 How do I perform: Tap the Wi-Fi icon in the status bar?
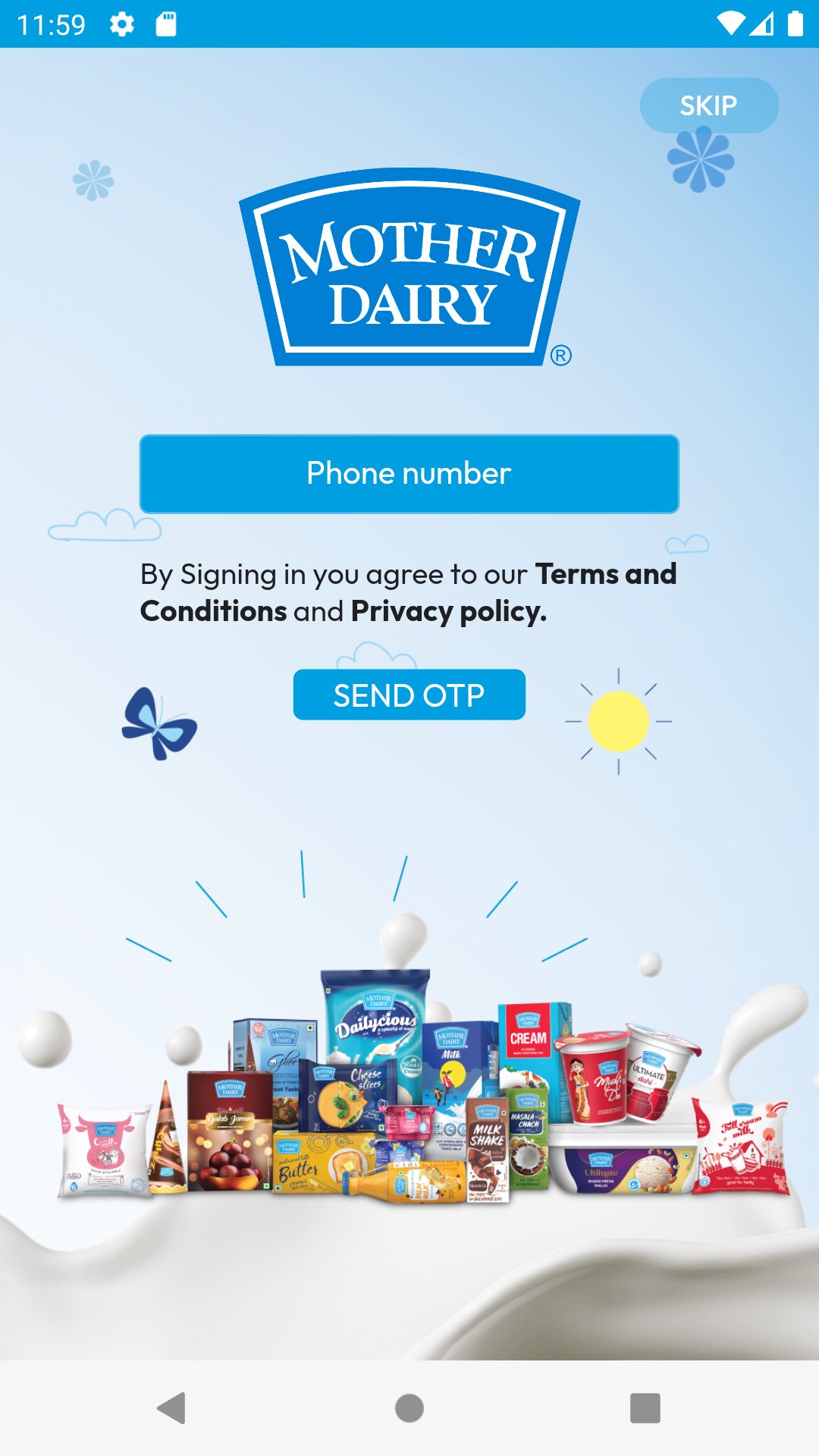point(730,23)
